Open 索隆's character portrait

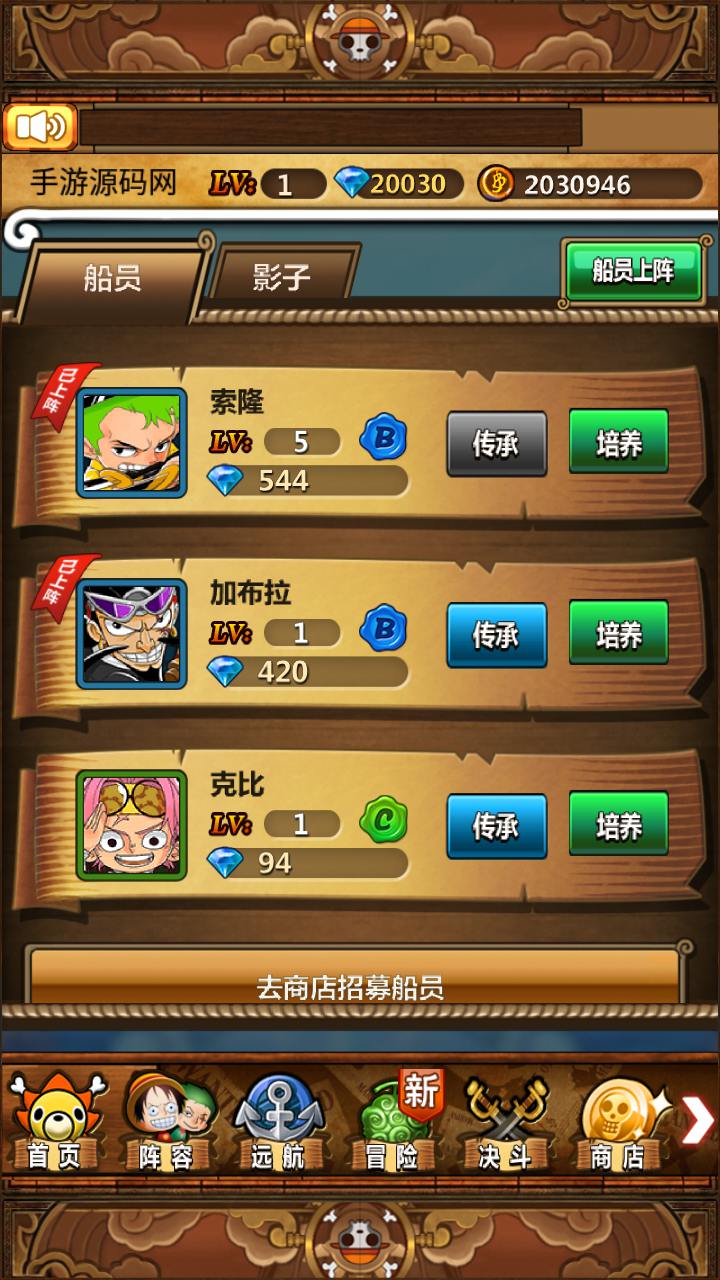pyautogui.click(x=131, y=443)
